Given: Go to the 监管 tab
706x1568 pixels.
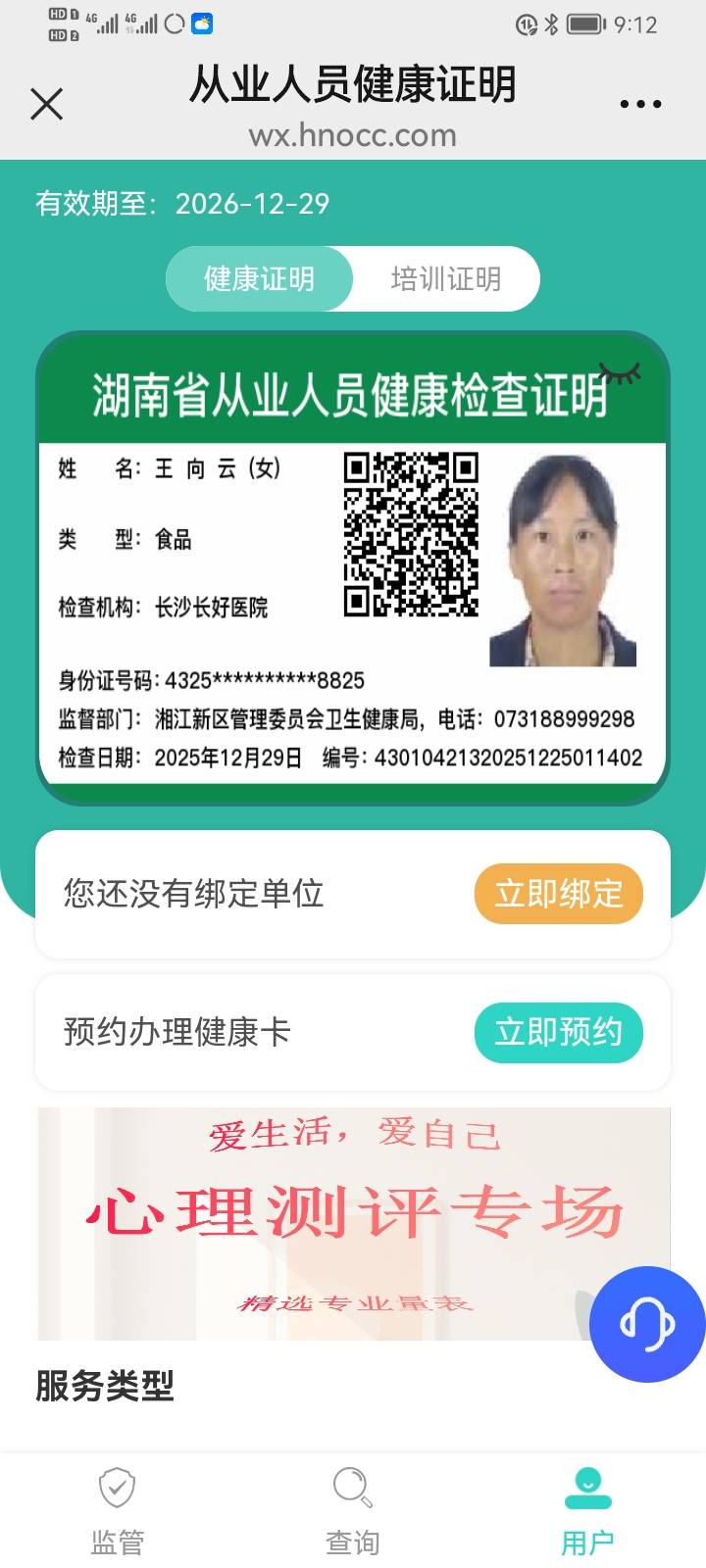Looking at the screenshot, I should click(x=118, y=1512).
